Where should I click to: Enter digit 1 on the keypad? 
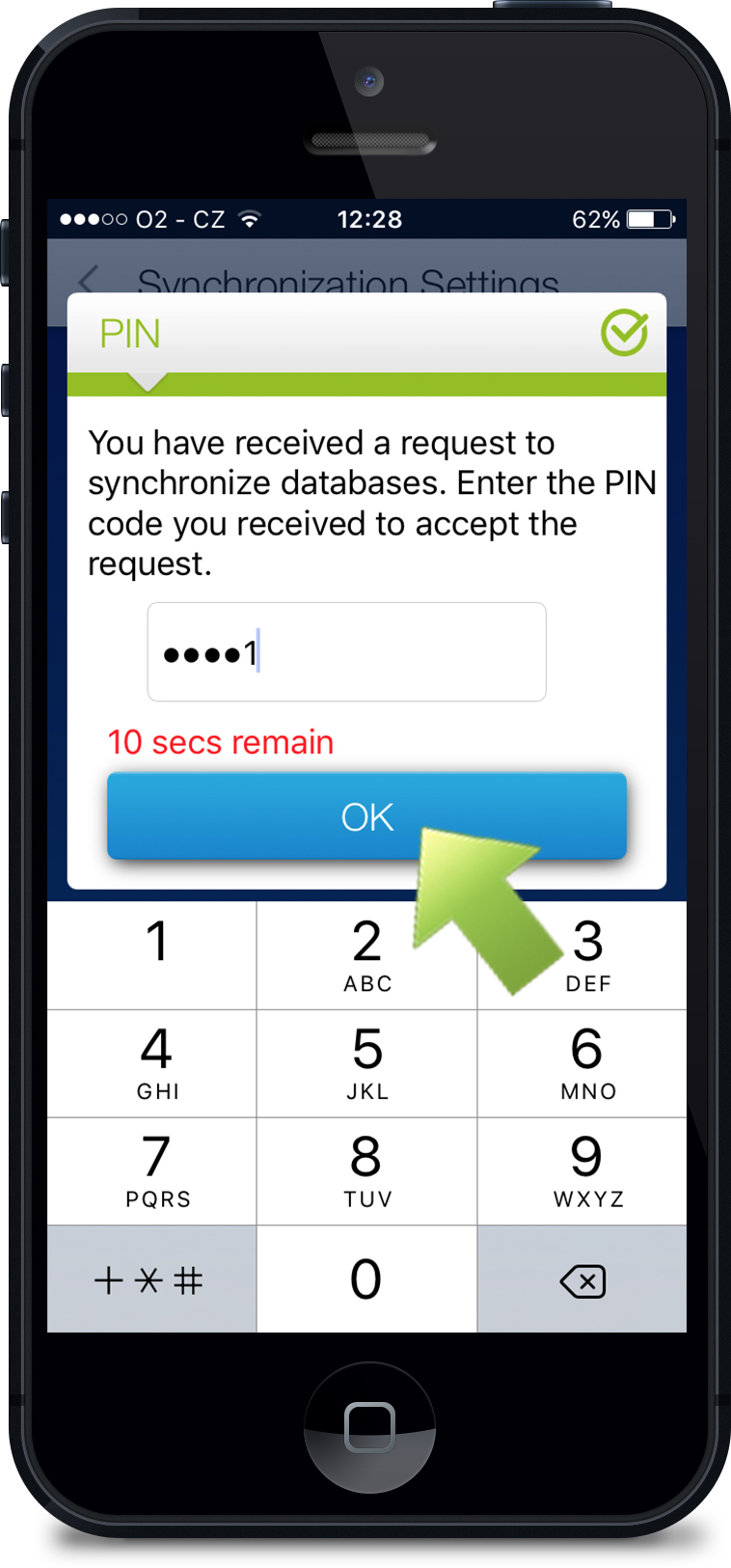pos(152,955)
